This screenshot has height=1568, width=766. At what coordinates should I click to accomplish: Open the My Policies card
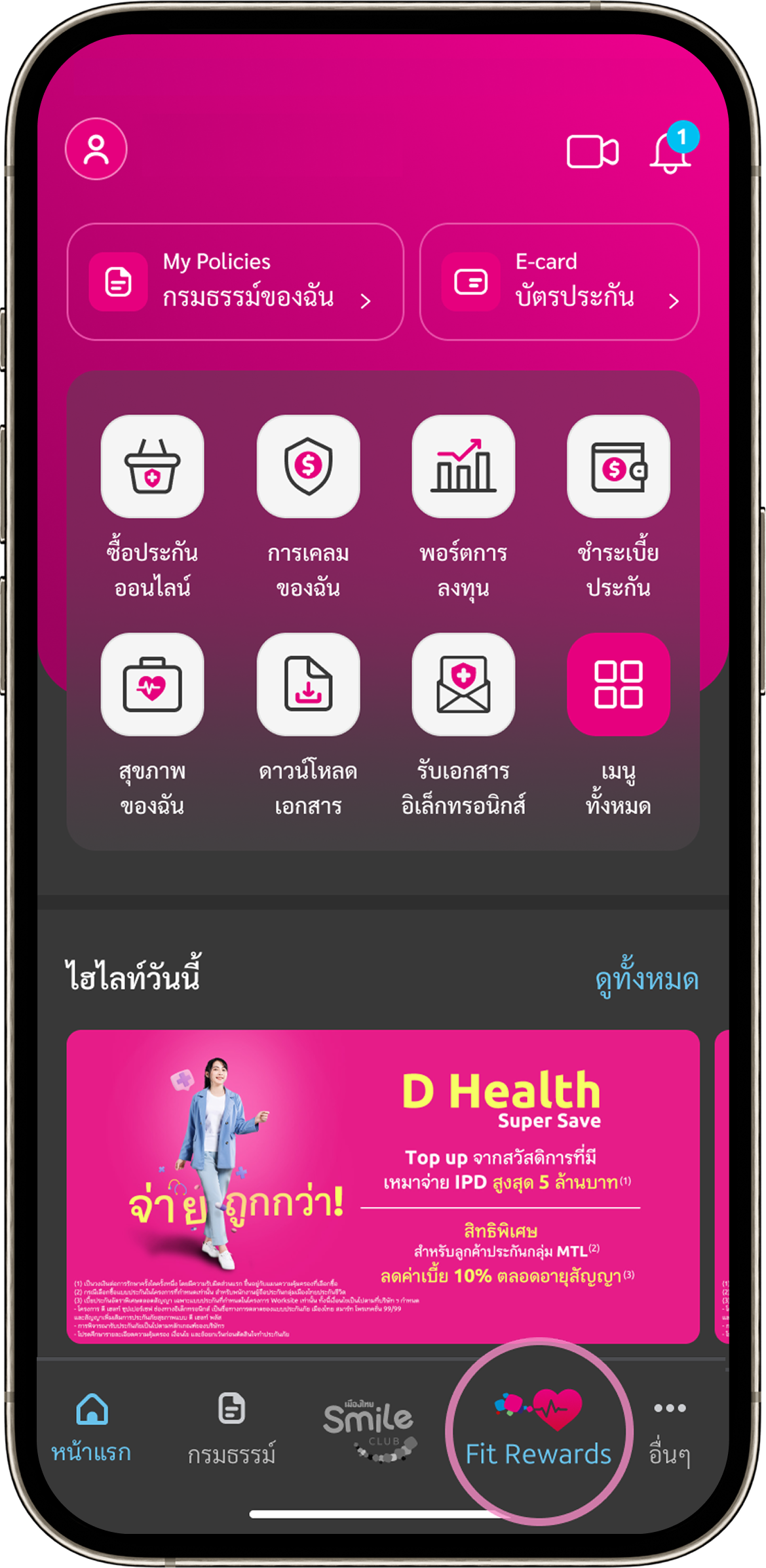pos(235,282)
